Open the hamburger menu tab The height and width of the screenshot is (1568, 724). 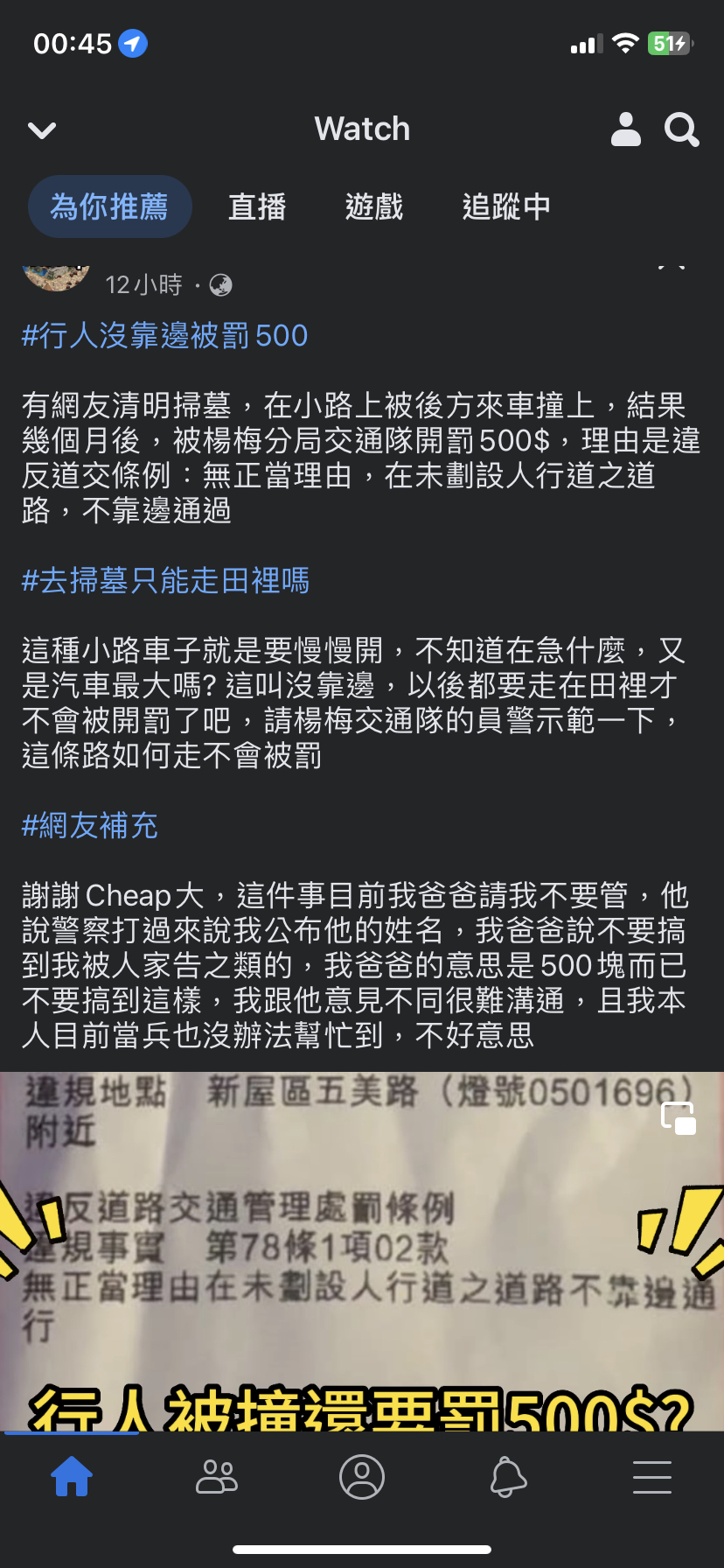pyautogui.click(x=652, y=1477)
